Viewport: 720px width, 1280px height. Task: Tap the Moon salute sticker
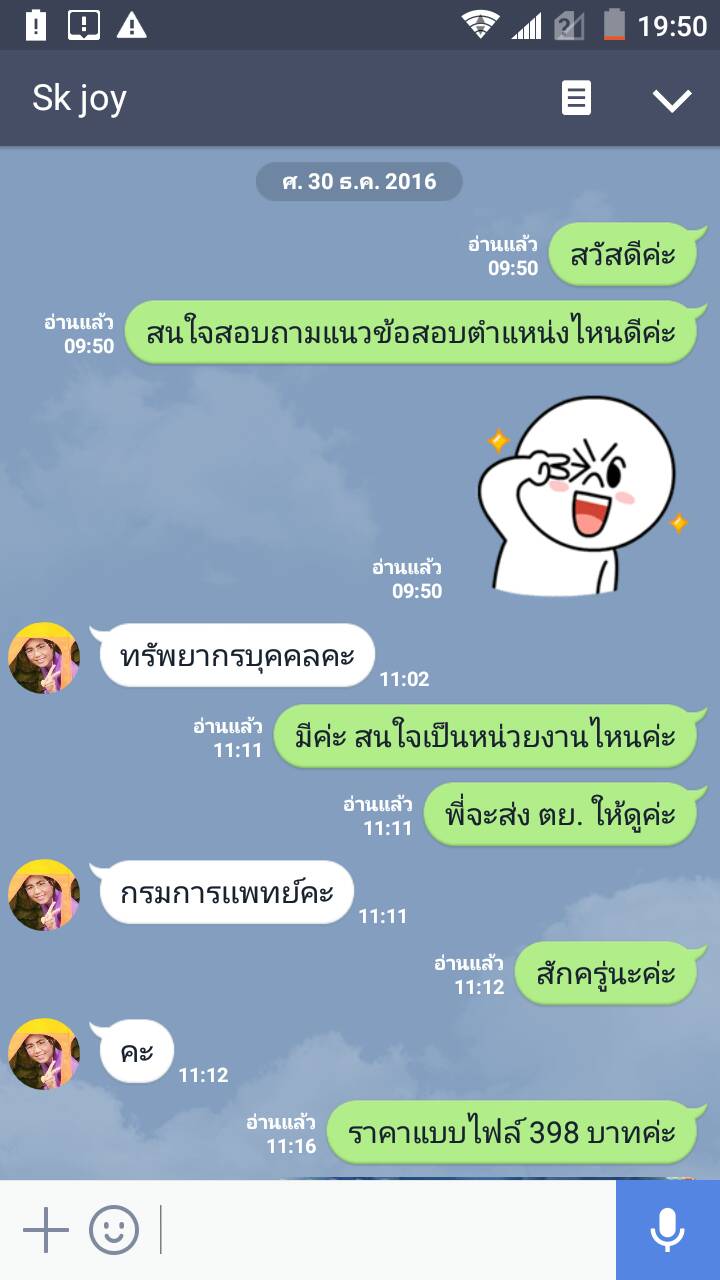click(x=580, y=494)
